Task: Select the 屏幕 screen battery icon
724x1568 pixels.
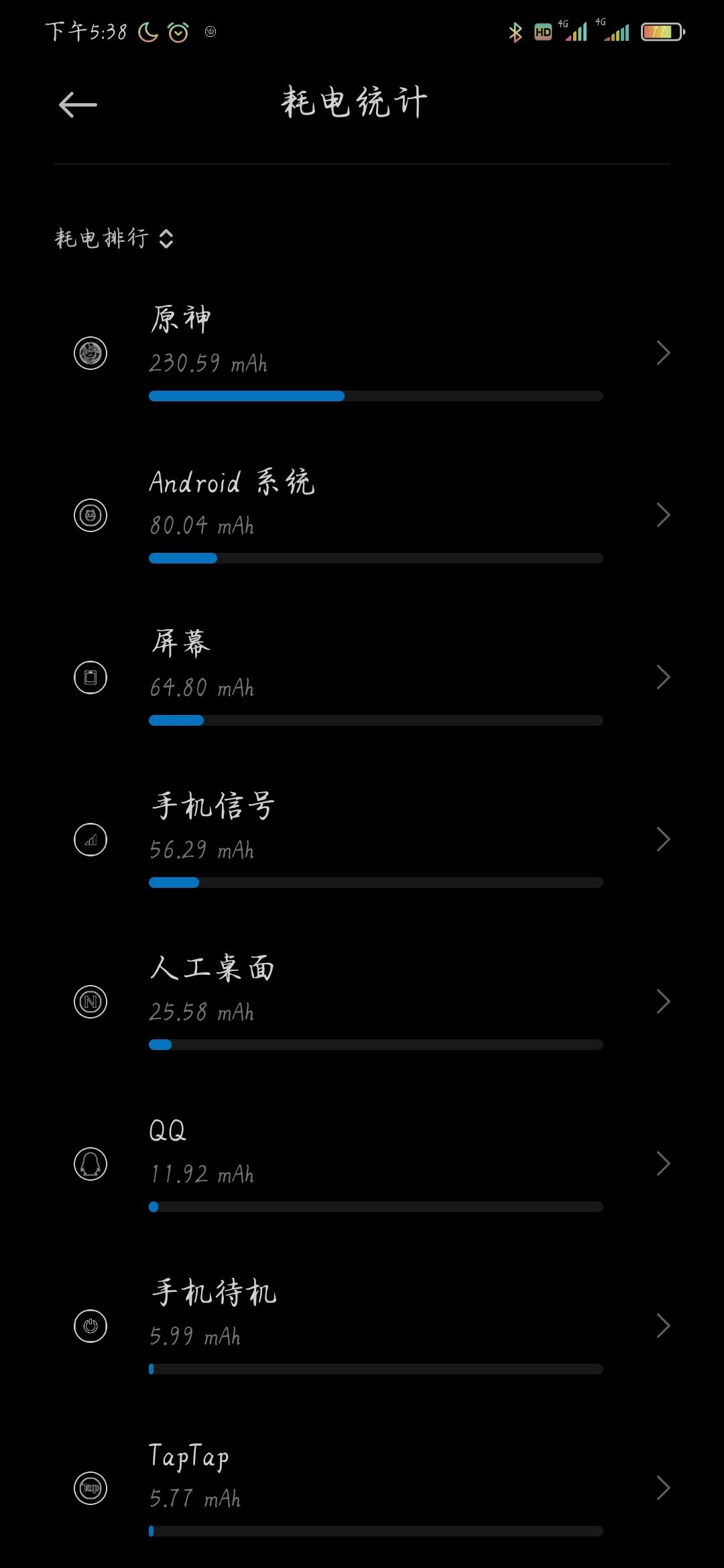Action: pos(89,677)
